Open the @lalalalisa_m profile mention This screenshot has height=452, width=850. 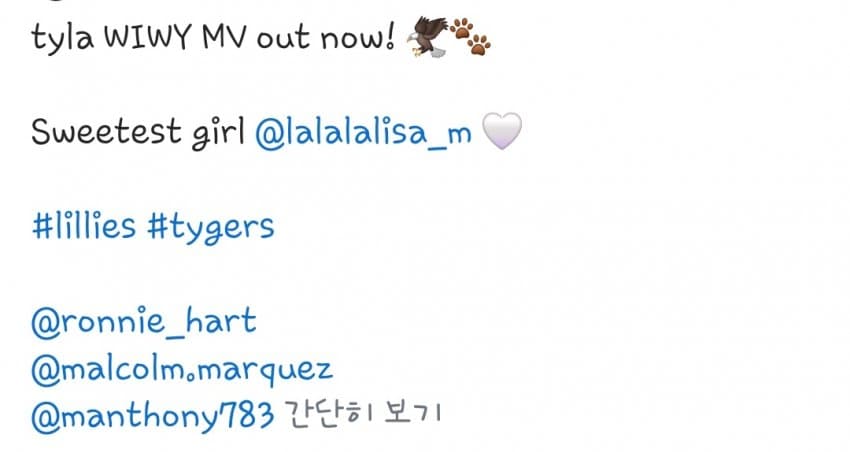pos(363,134)
